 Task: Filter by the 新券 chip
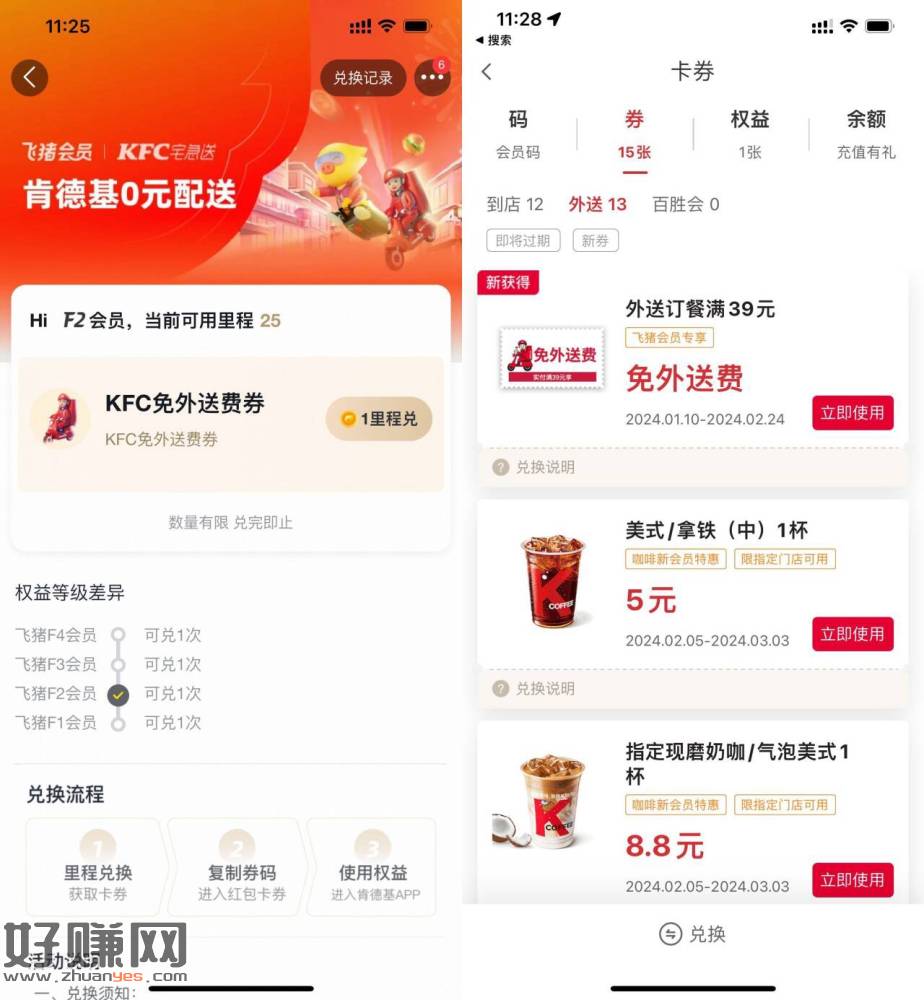click(596, 240)
